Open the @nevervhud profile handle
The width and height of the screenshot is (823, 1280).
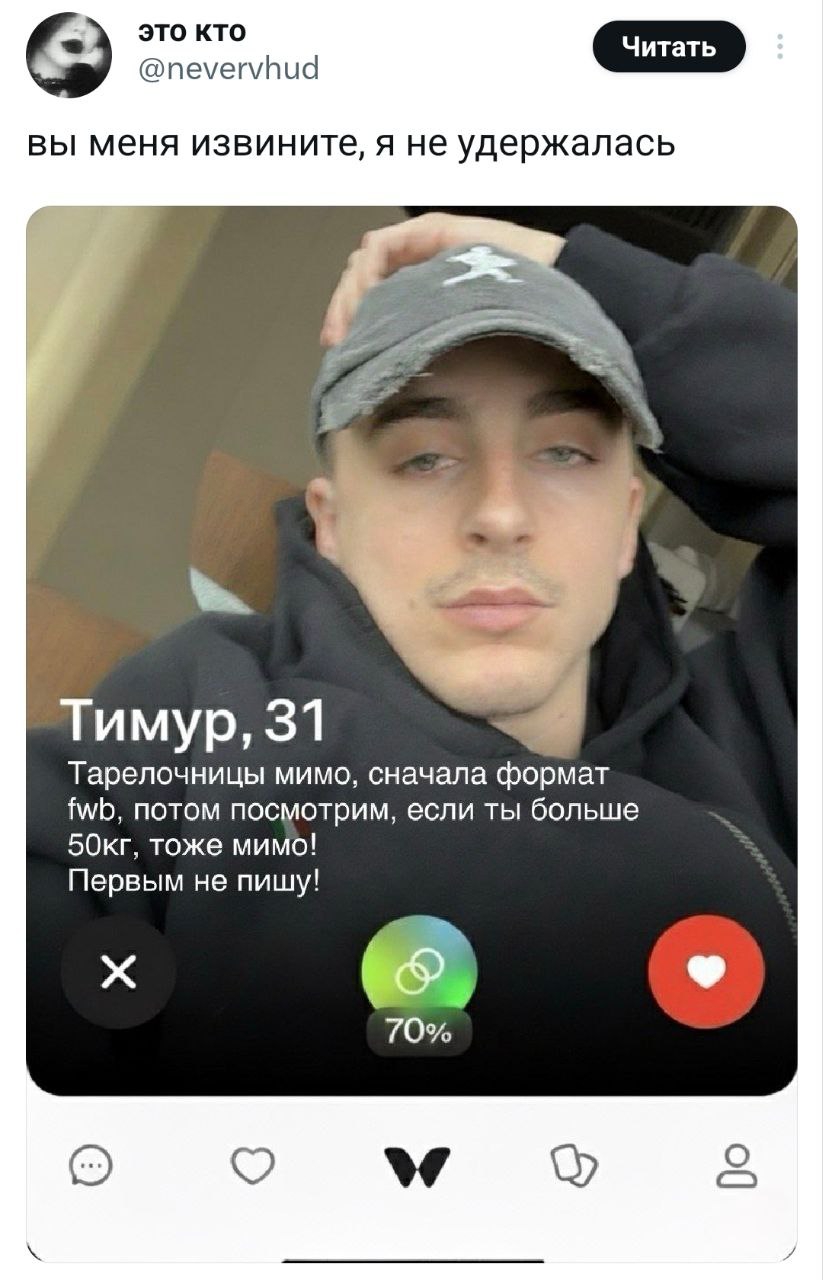pyautogui.click(x=227, y=68)
